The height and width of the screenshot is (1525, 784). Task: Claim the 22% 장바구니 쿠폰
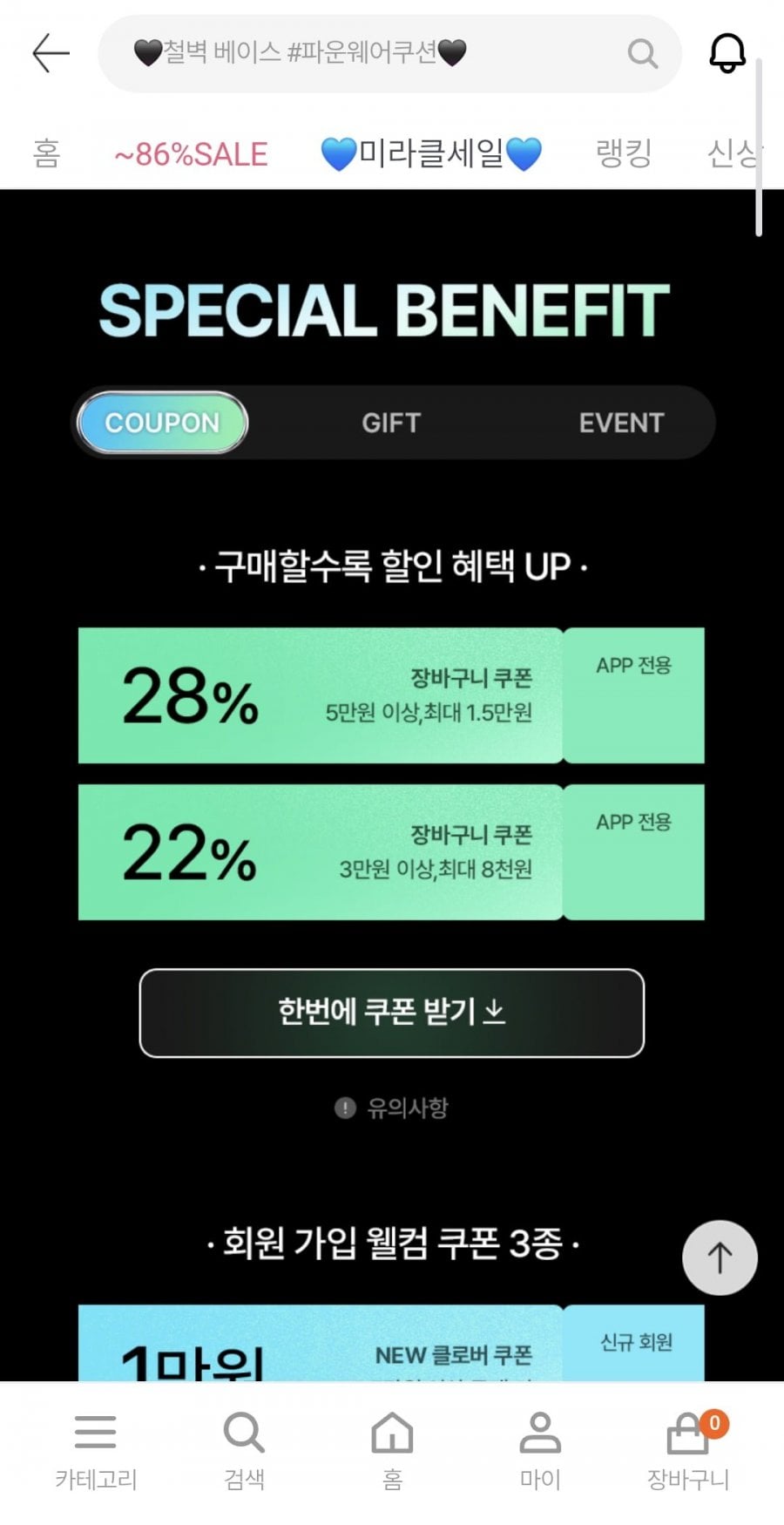click(391, 852)
